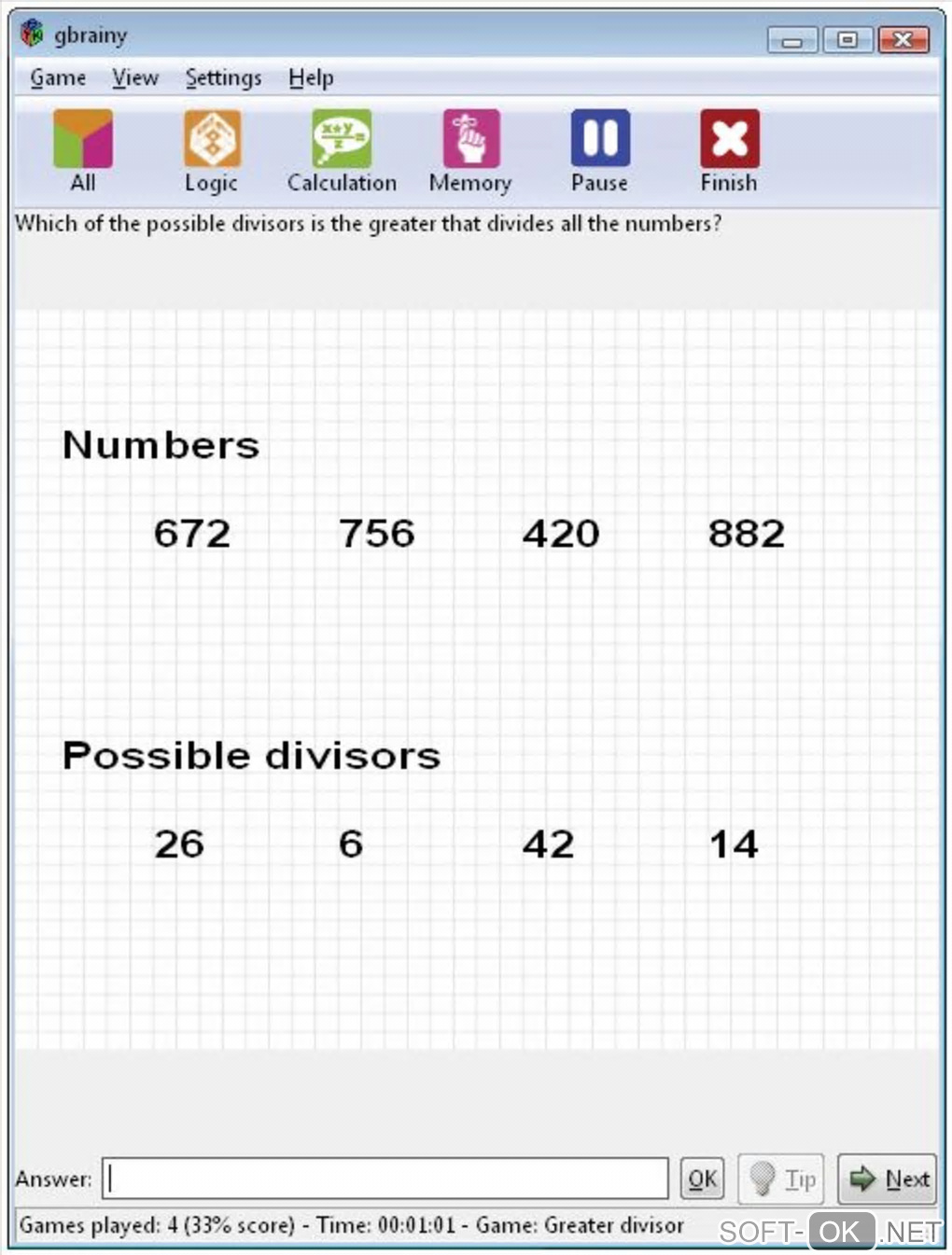This screenshot has width=952, height=1255.
Task: Go to the Next game
Action: tap(888, 1179)
